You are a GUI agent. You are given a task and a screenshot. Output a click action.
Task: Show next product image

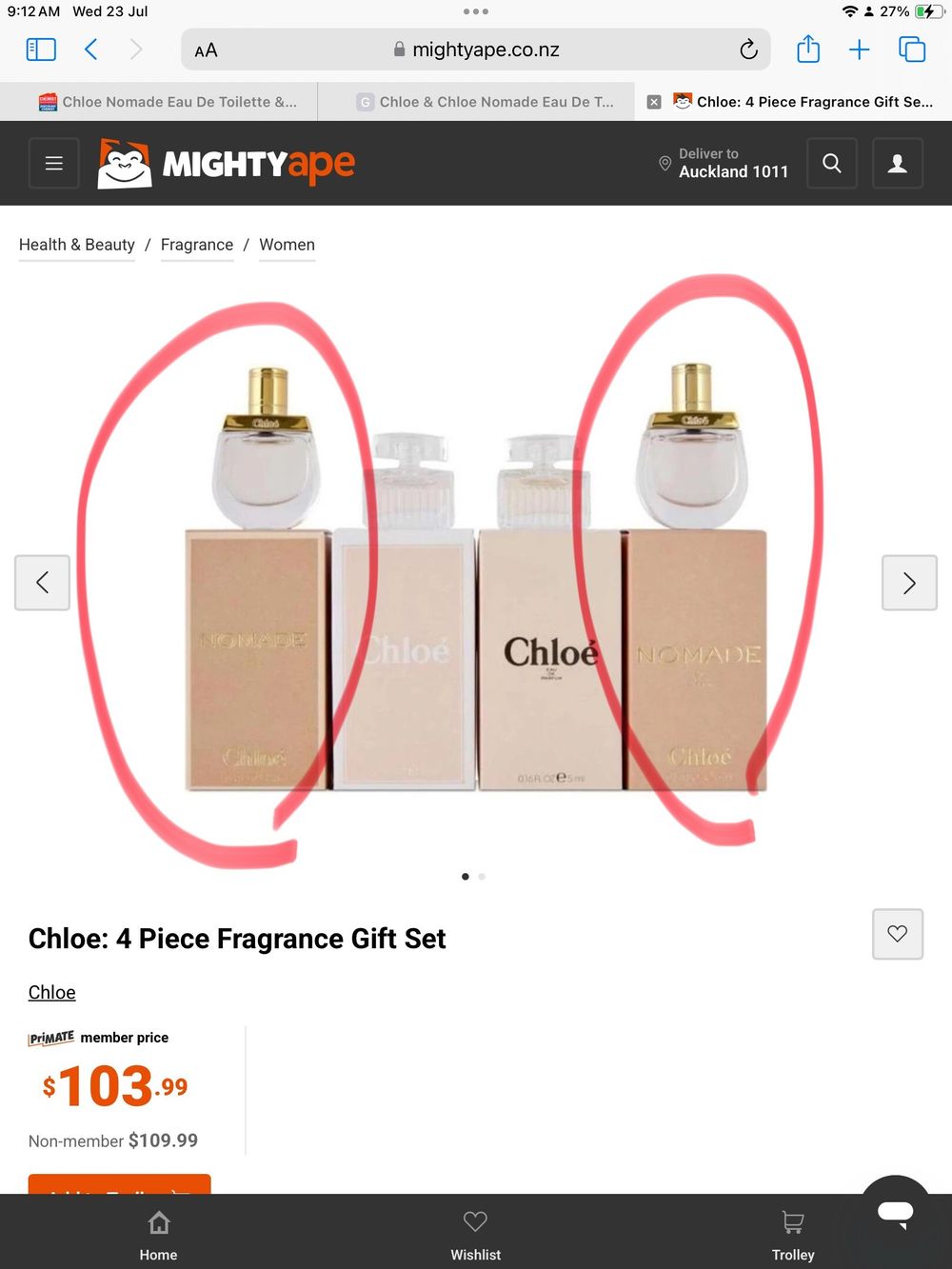click(x=908, y=583)
